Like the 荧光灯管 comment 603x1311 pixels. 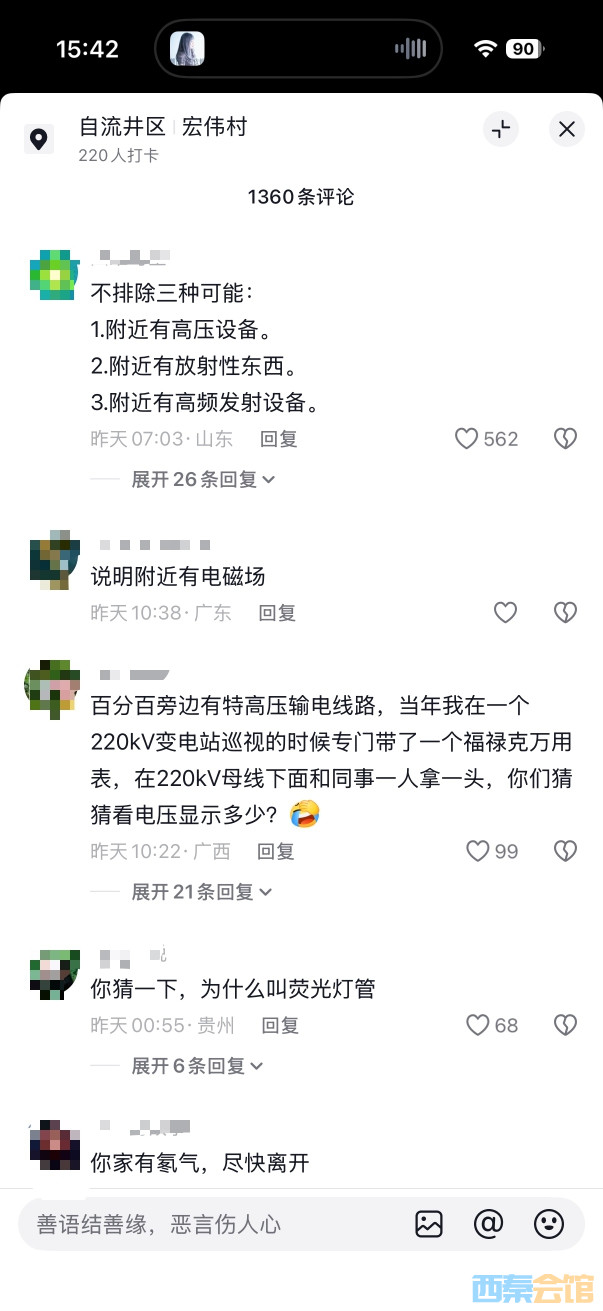(x=478, y=1025)
